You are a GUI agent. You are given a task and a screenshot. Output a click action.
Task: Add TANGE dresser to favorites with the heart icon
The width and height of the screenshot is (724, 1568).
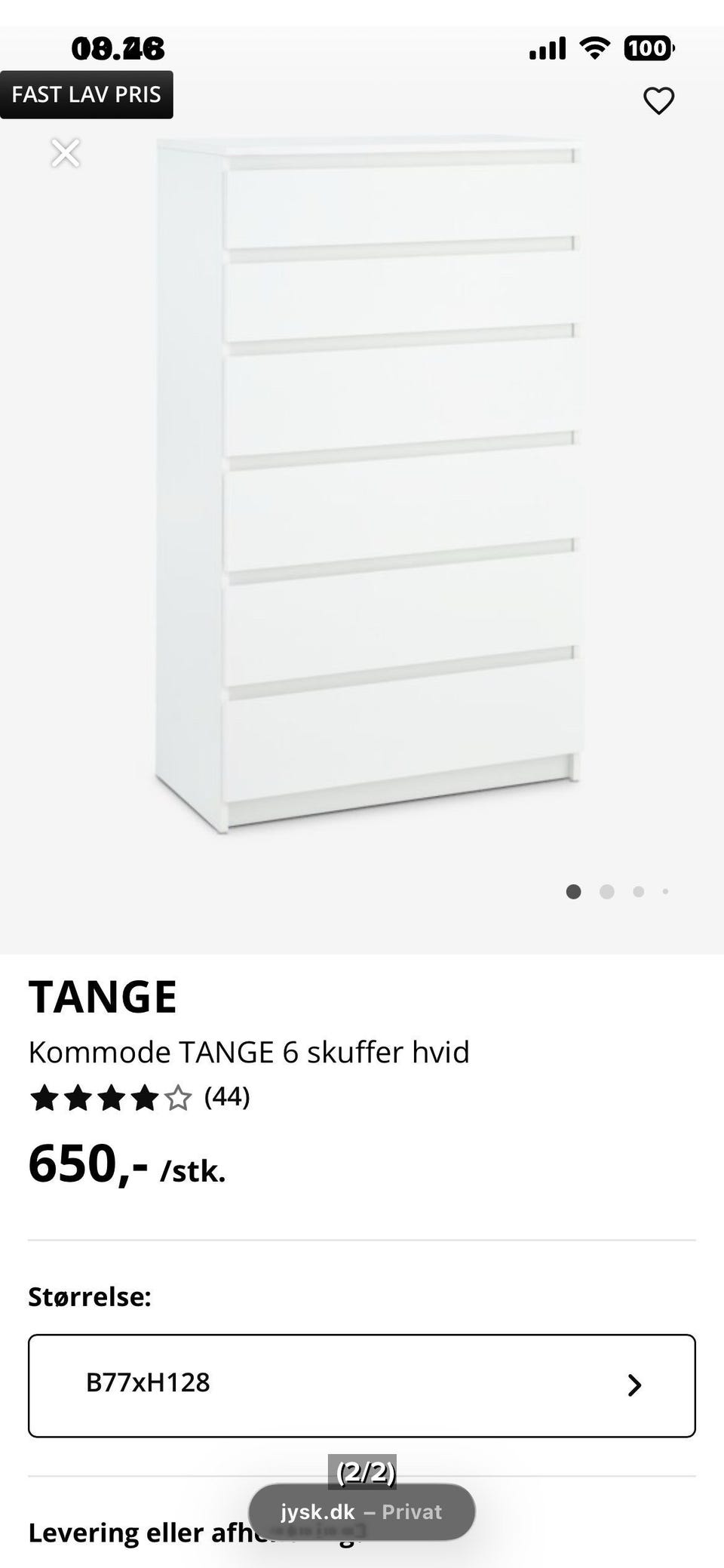tap(658, 100)
